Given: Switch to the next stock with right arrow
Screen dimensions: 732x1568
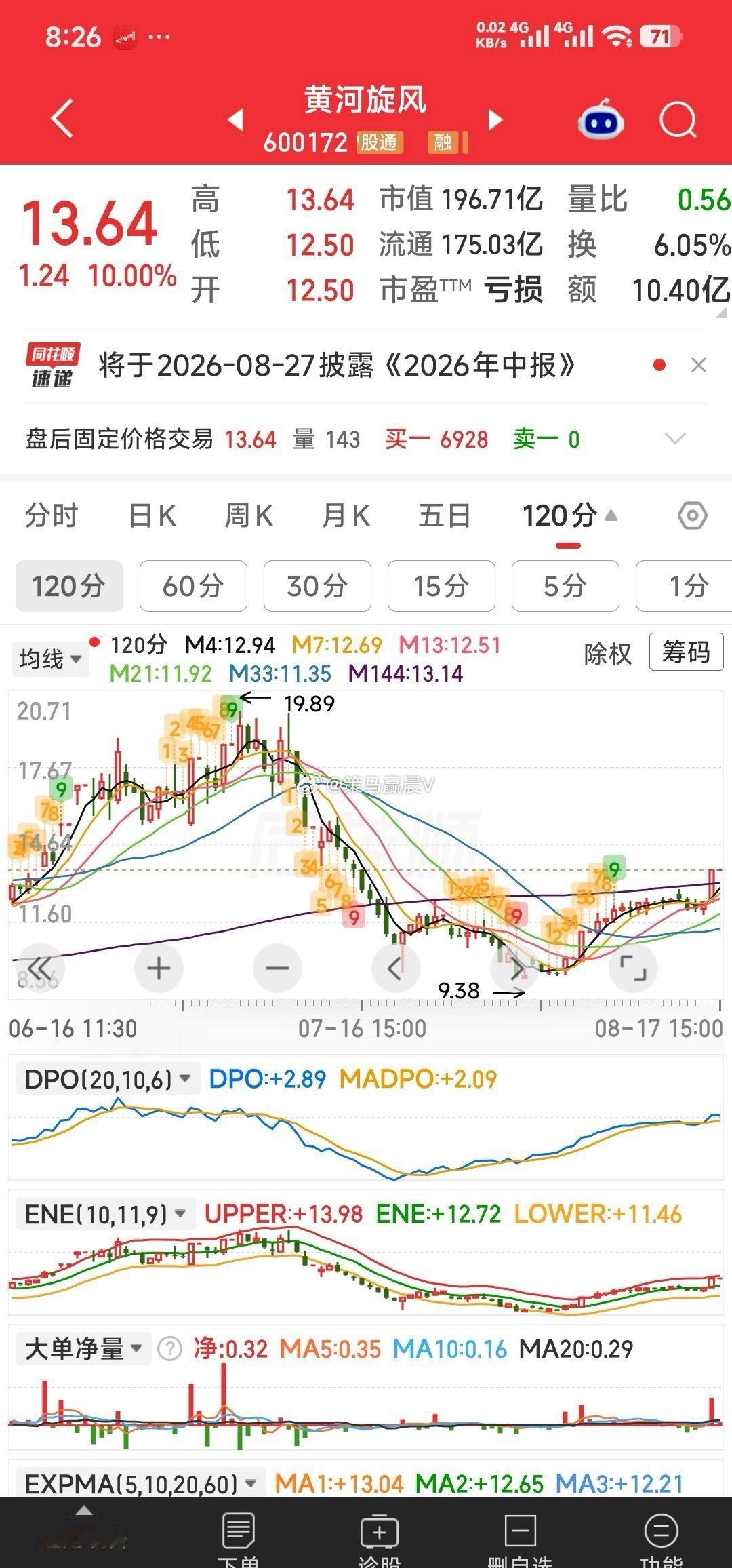Looking at the screenshot, I should point(496,120).
